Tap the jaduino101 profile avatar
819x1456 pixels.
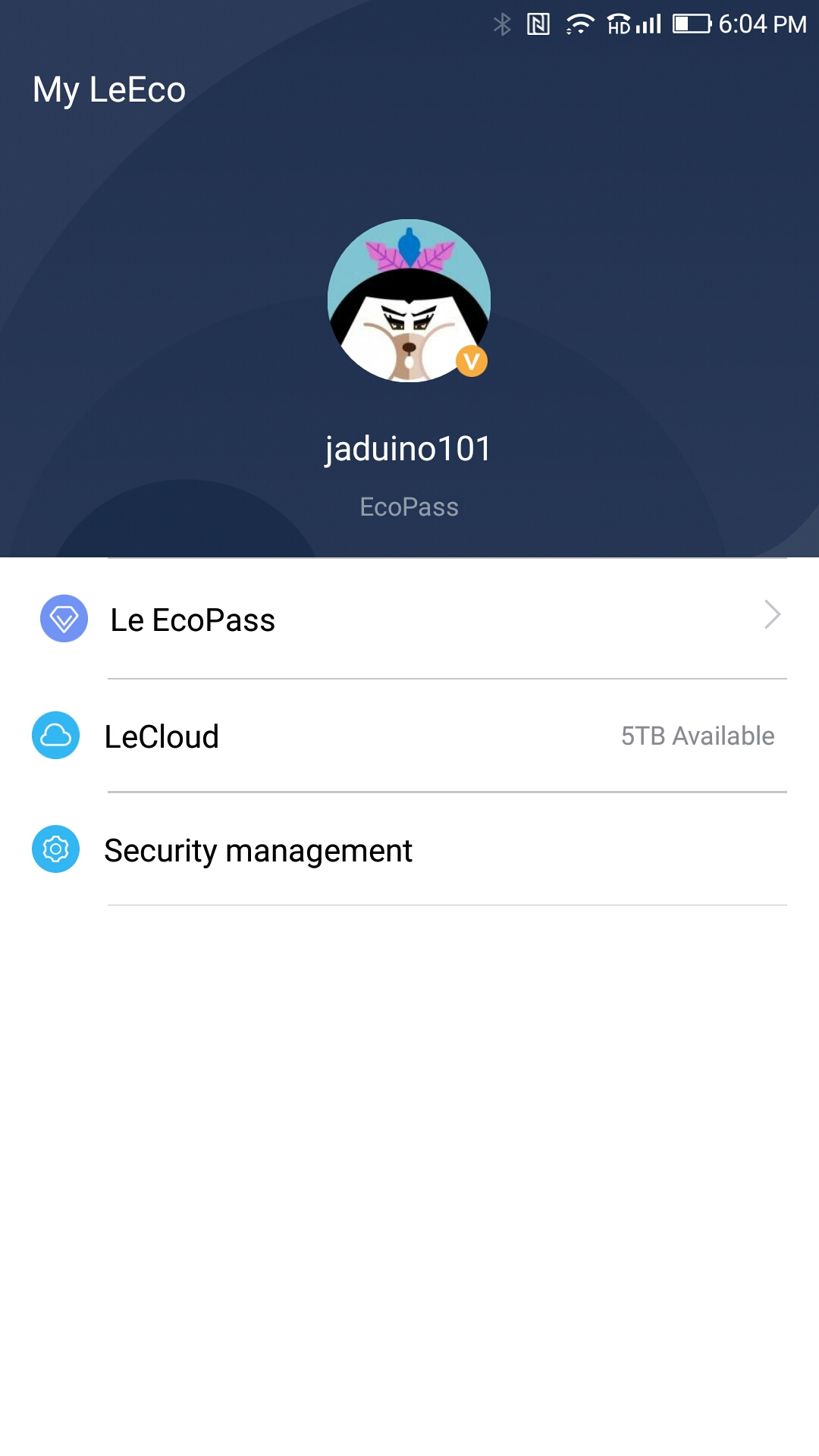[x=409, y=300]
